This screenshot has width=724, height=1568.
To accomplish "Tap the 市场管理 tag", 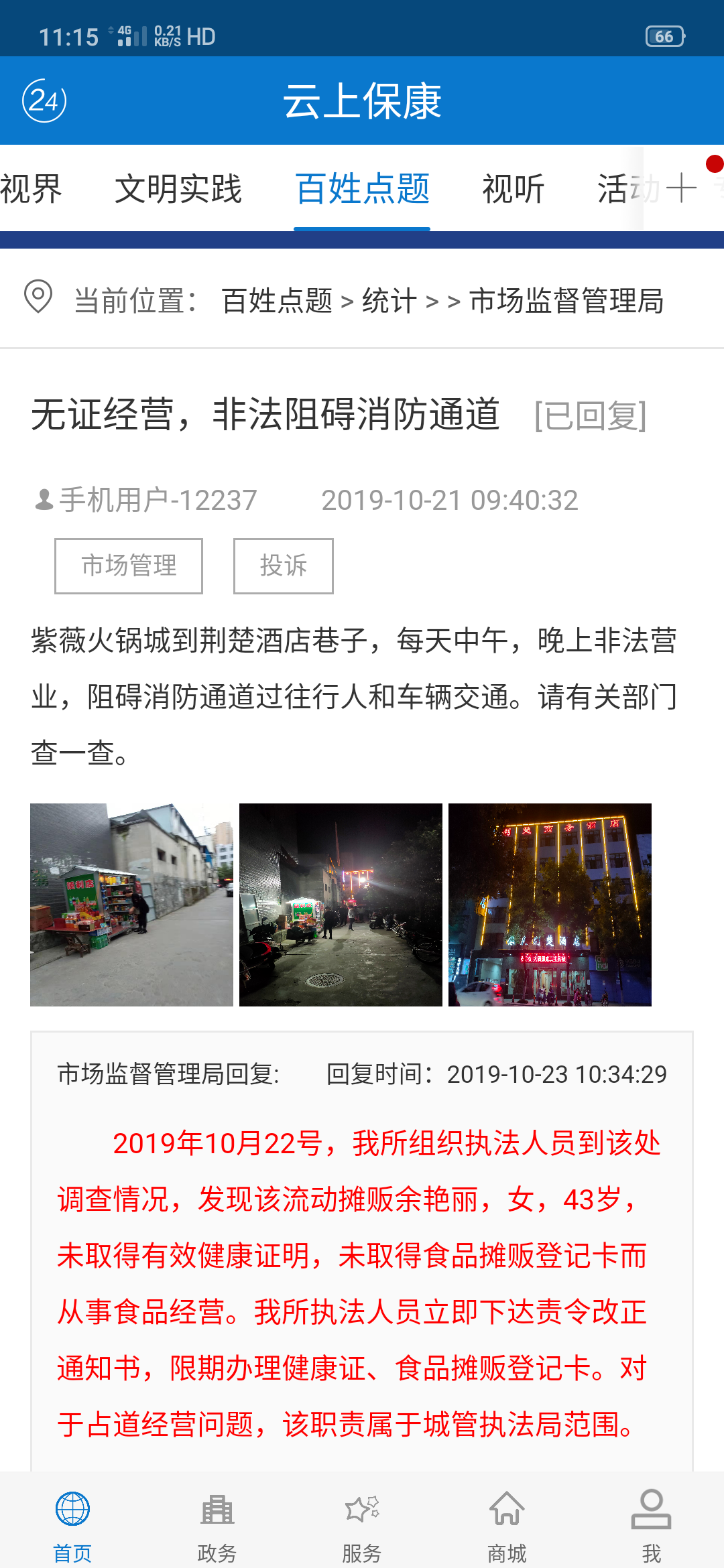I will [129, 566].
